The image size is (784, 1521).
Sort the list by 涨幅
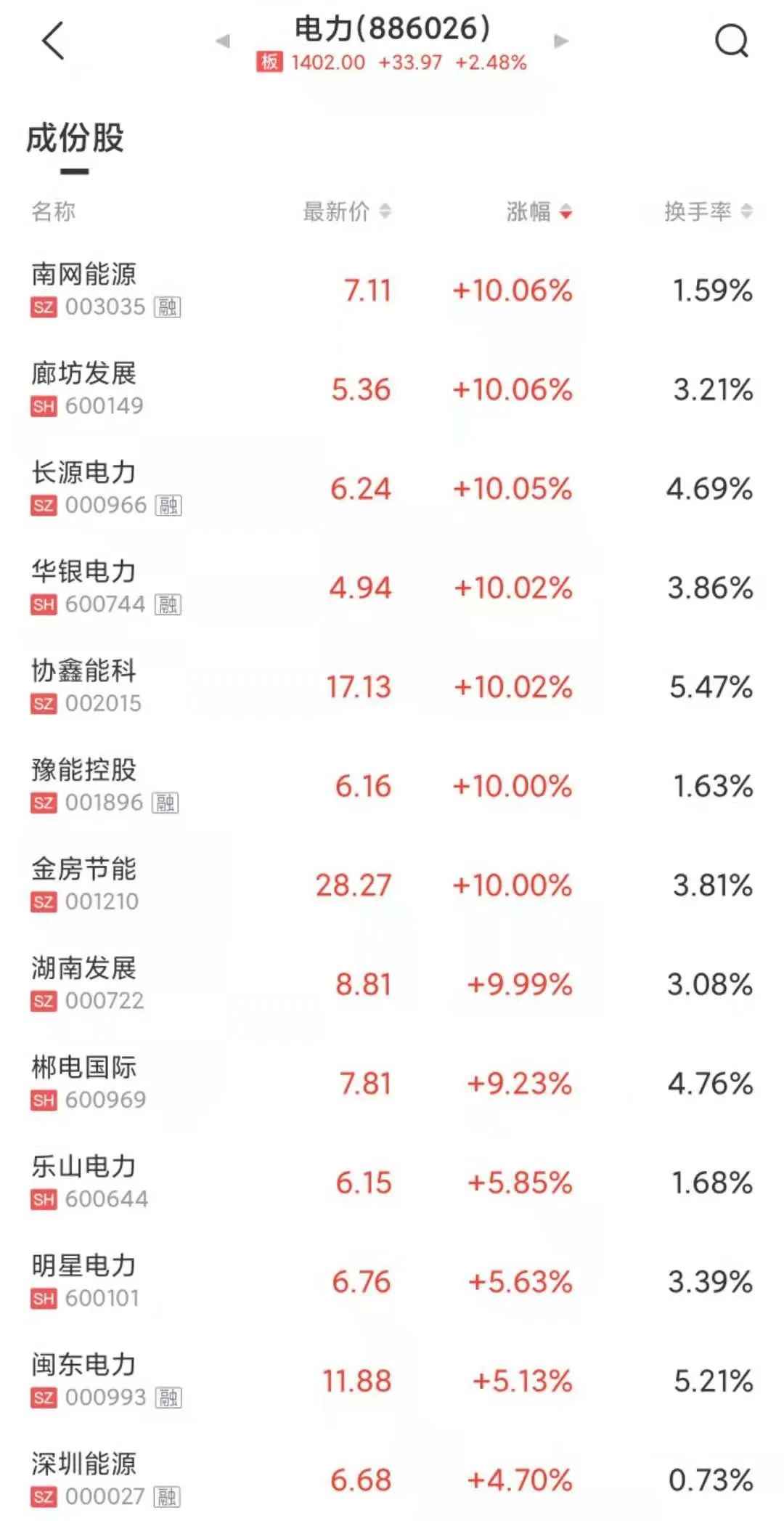coord(539,211)
